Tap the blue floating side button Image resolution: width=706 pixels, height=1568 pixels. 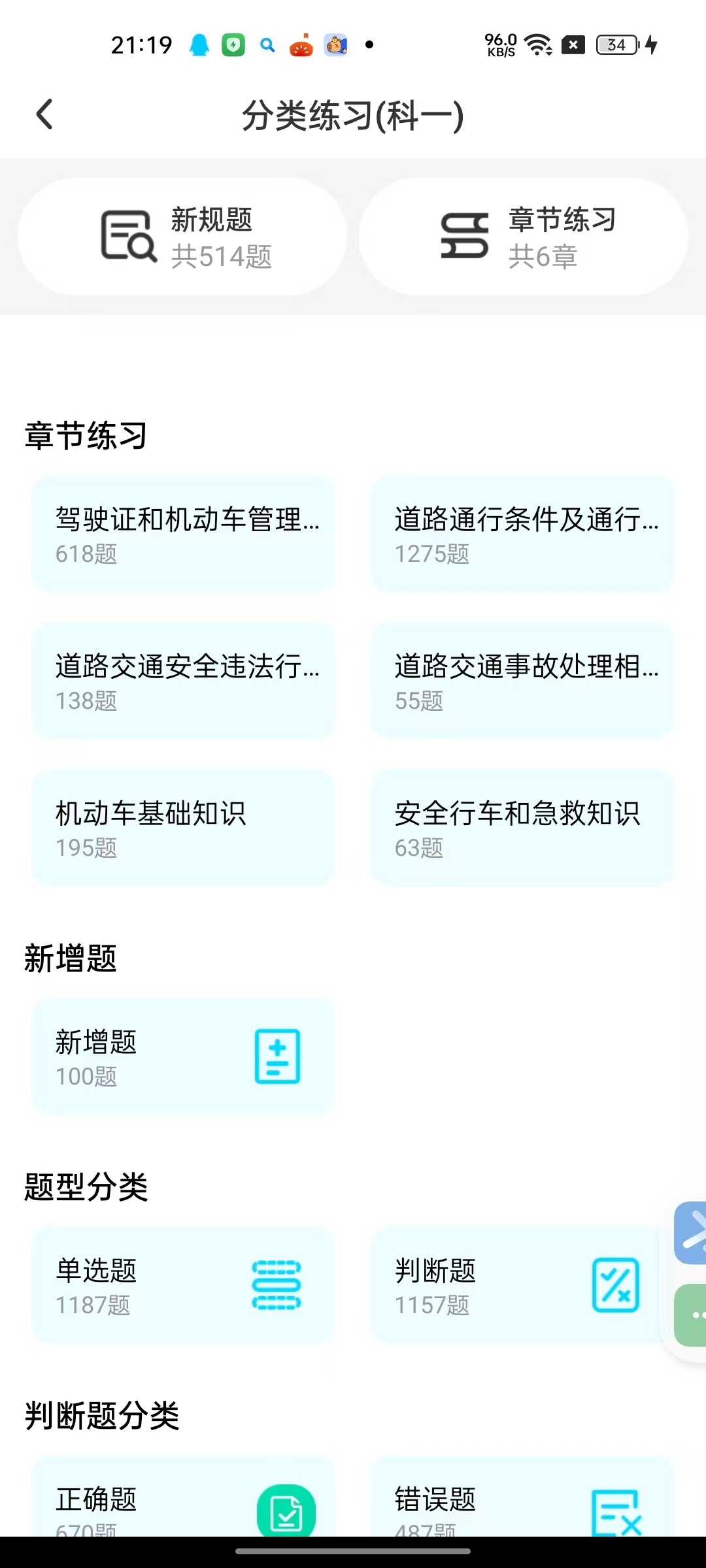point(692,1233)
